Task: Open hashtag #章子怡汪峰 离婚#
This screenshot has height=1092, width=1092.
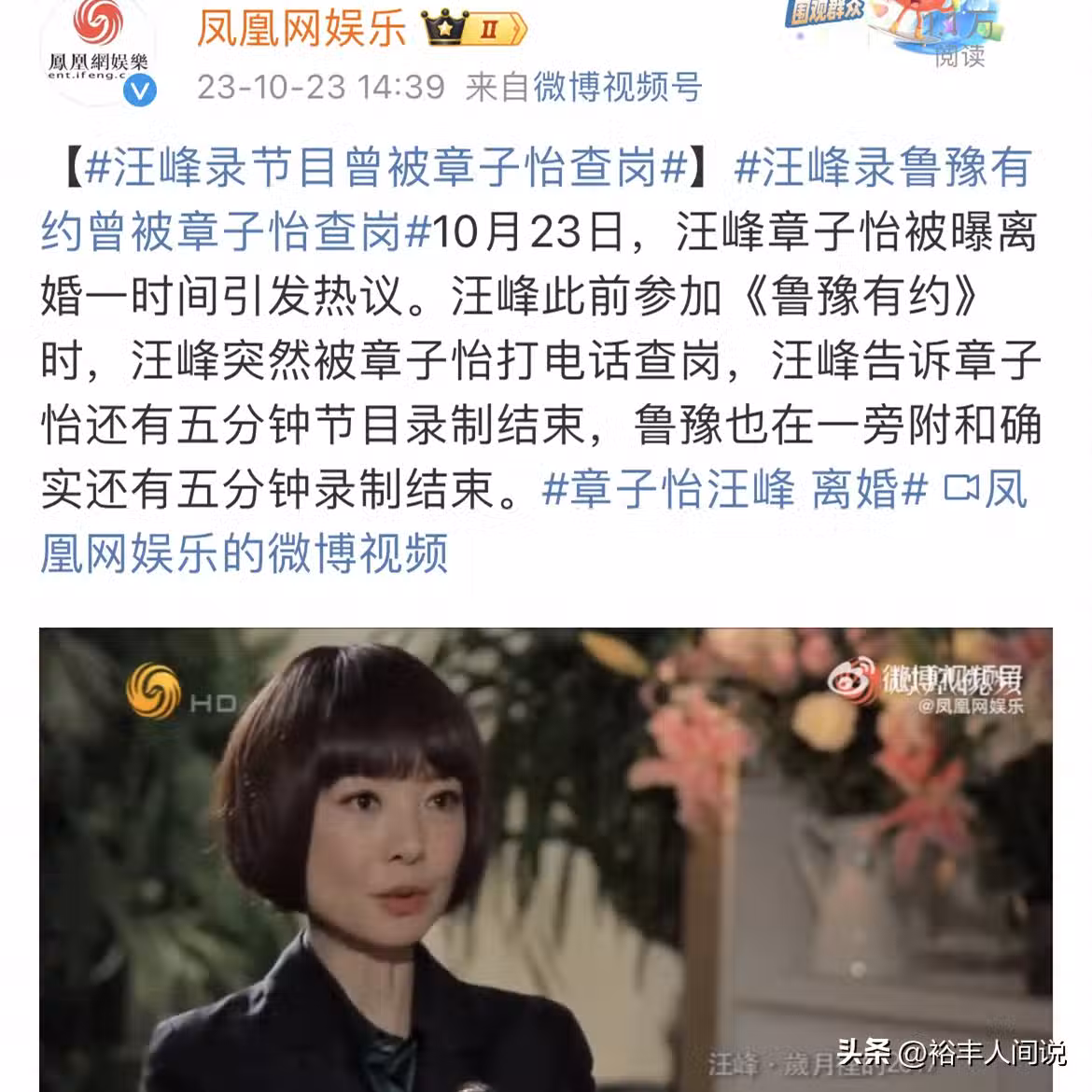Action: tap(735, 489)
